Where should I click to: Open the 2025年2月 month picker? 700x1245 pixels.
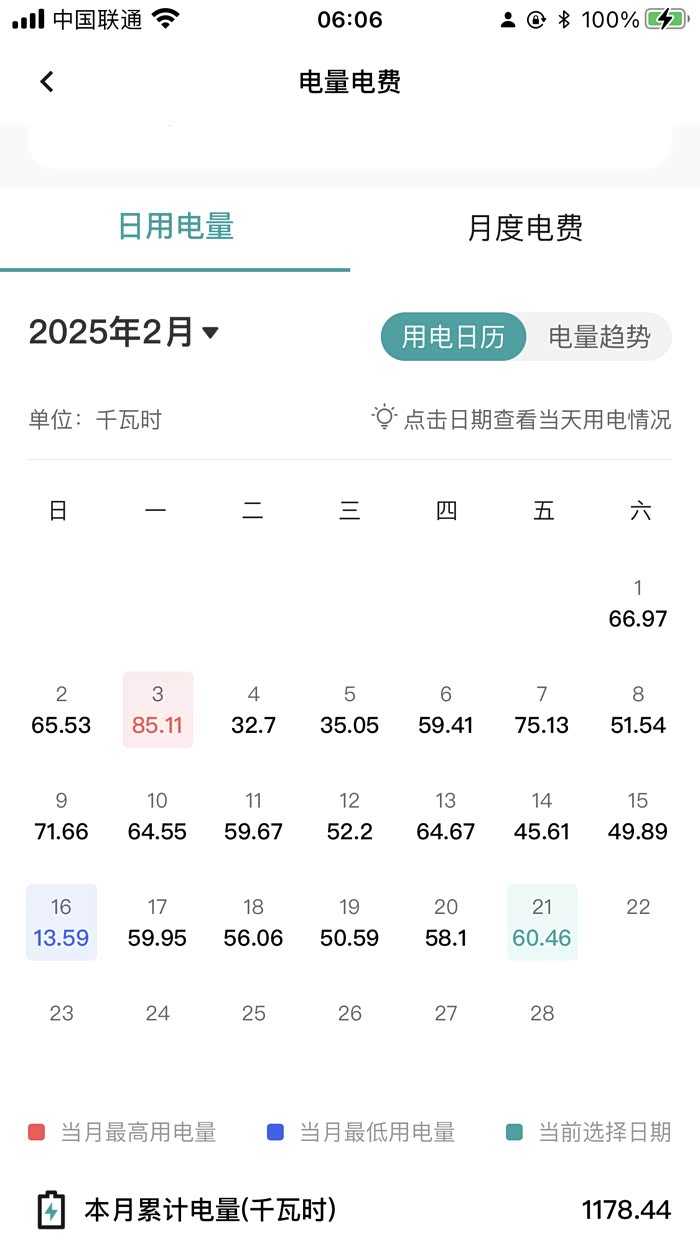124,332
